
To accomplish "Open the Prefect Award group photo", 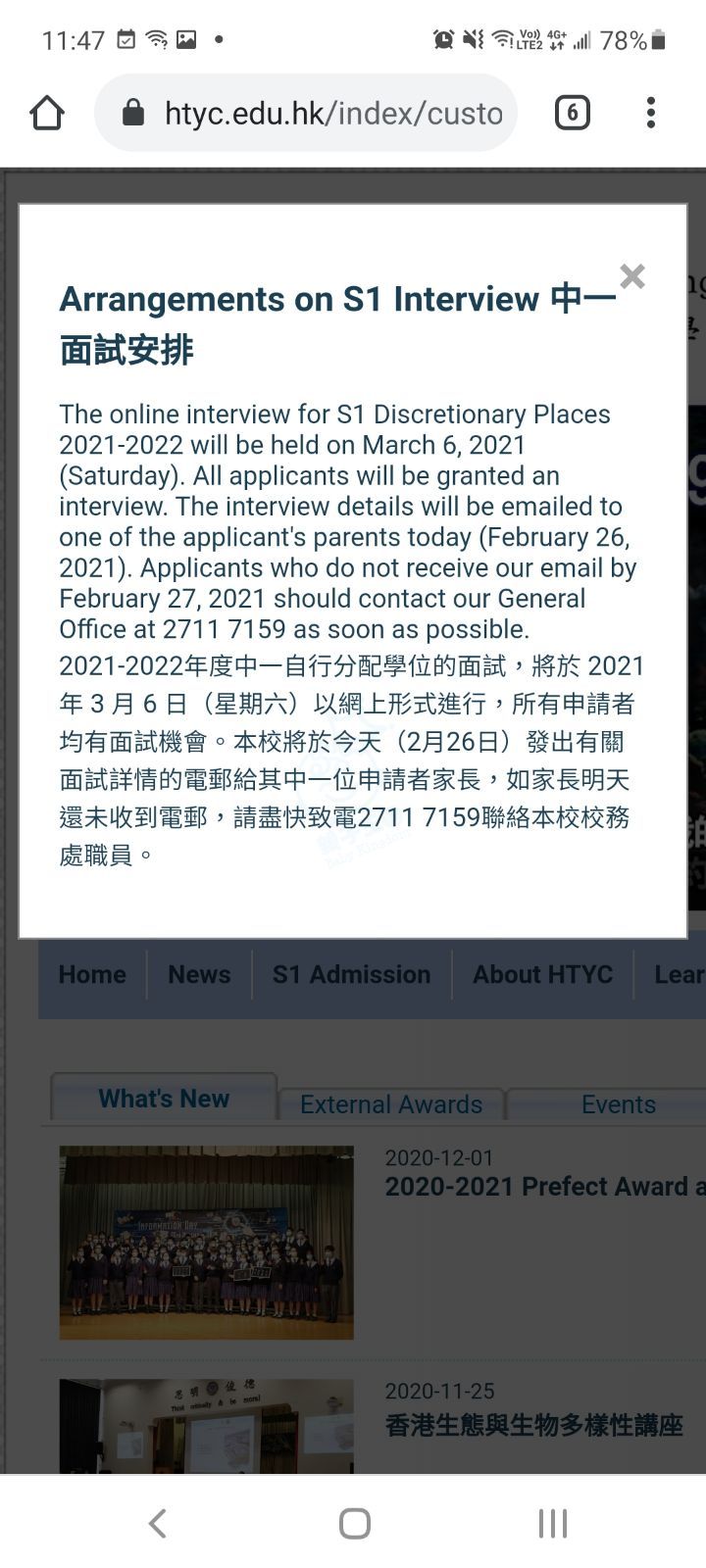I will click(206, 1242).
